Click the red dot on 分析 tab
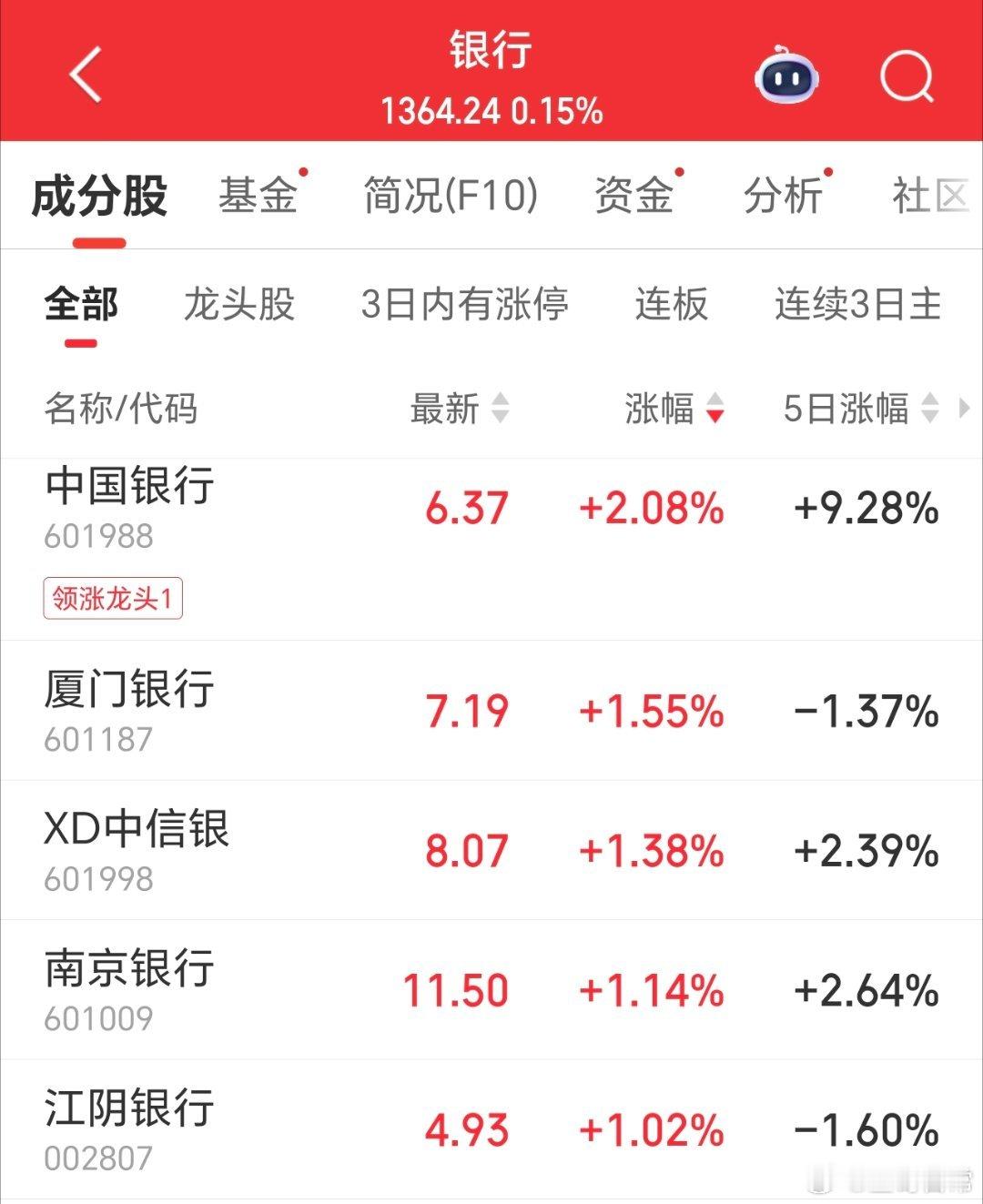The height and width of the screenshot is (1204, 983). point(826,173)
